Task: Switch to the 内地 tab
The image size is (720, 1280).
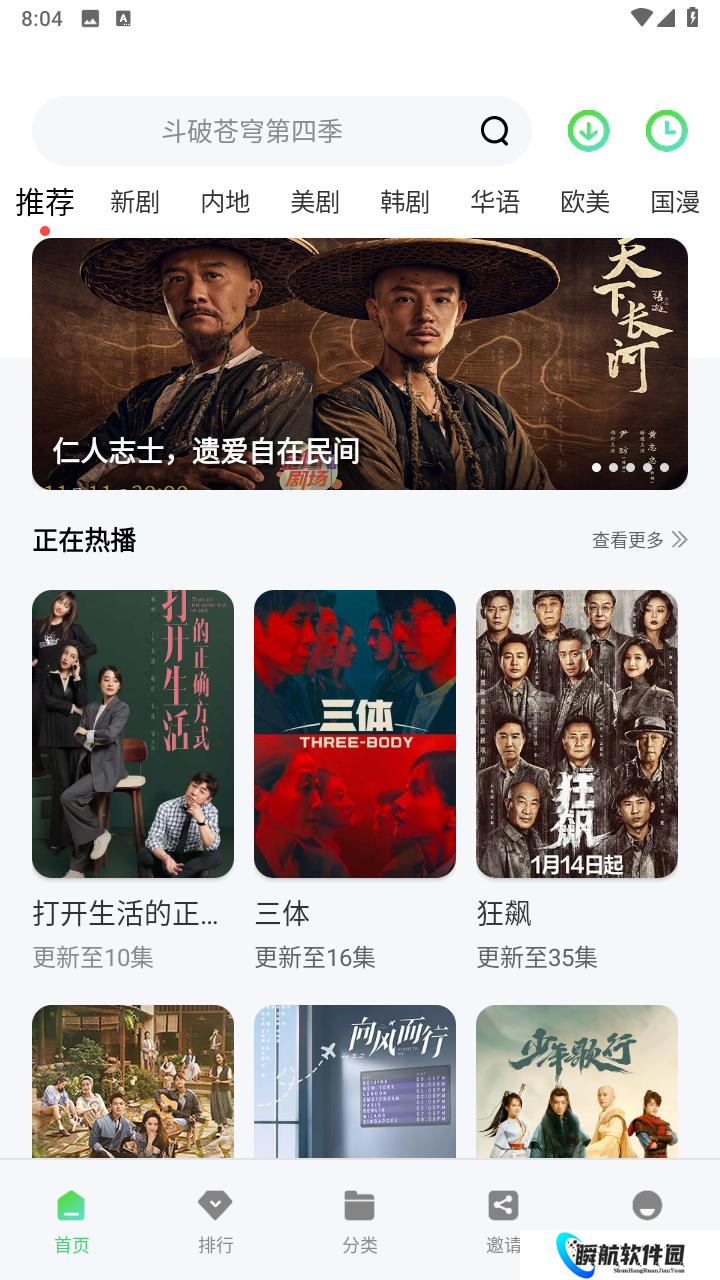Action: (225, 202)
